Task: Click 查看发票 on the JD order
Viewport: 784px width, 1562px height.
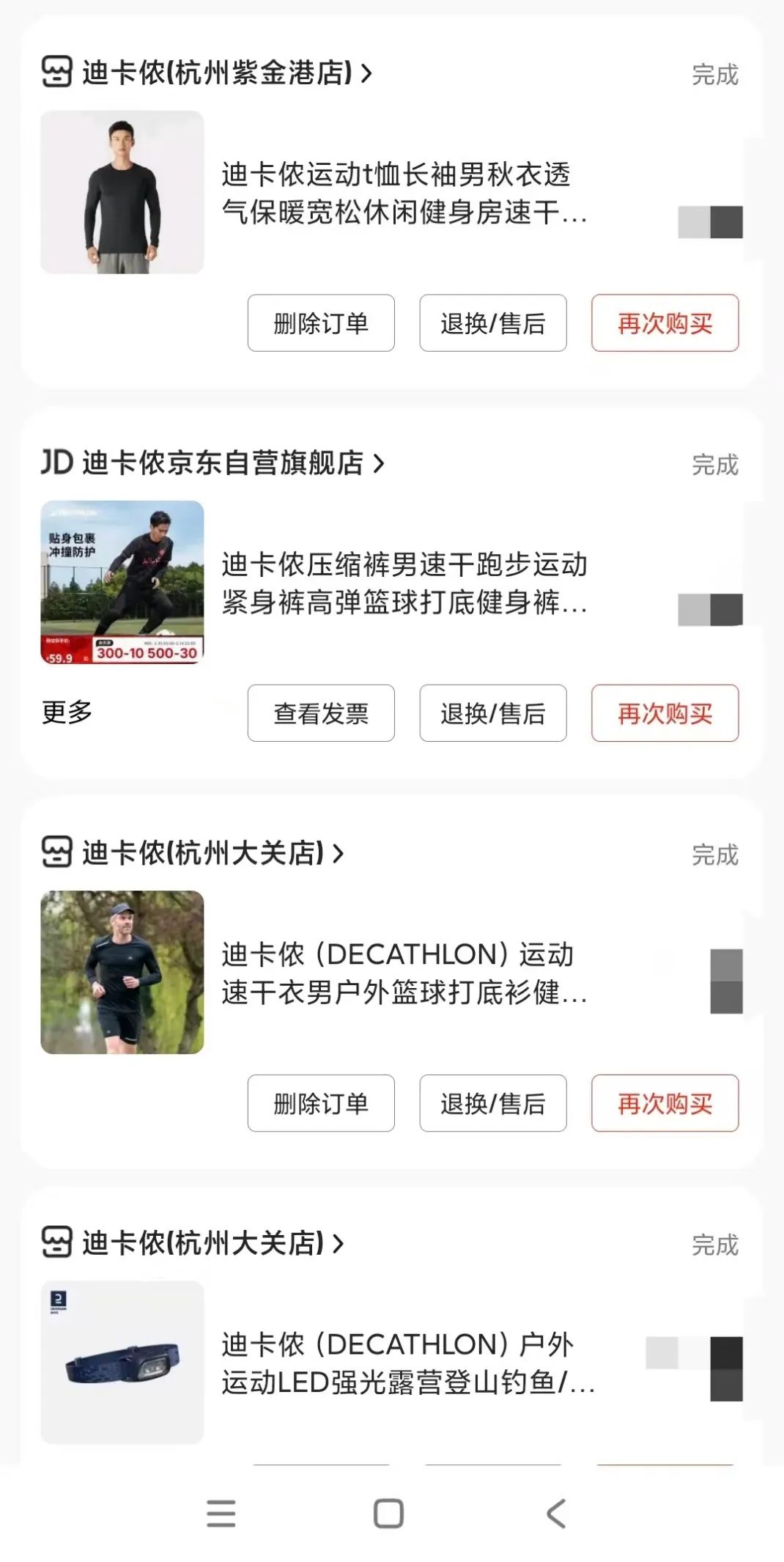Action: click(x=320, y=713)
